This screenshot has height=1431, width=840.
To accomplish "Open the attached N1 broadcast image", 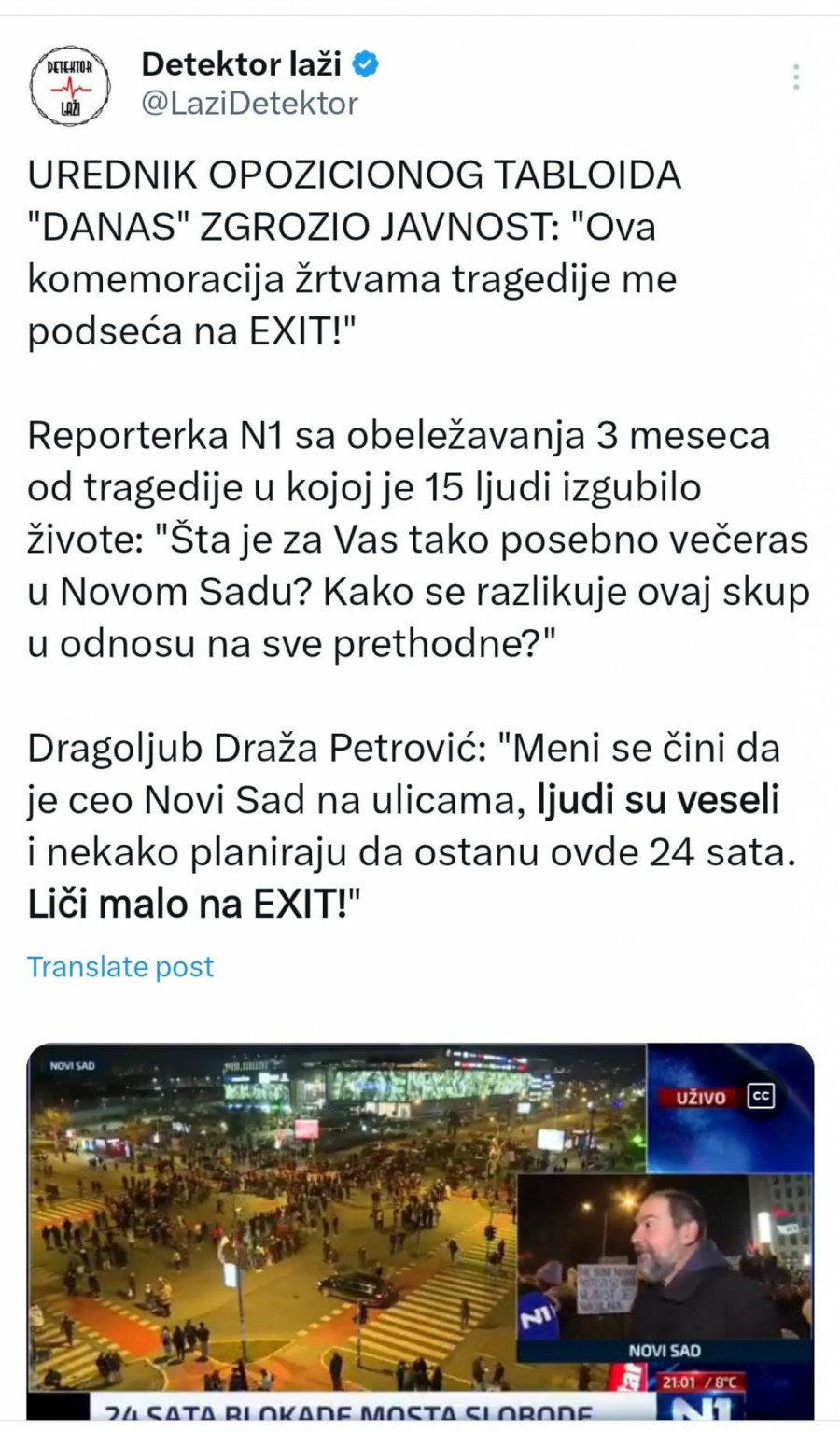I will (420, 1230).
